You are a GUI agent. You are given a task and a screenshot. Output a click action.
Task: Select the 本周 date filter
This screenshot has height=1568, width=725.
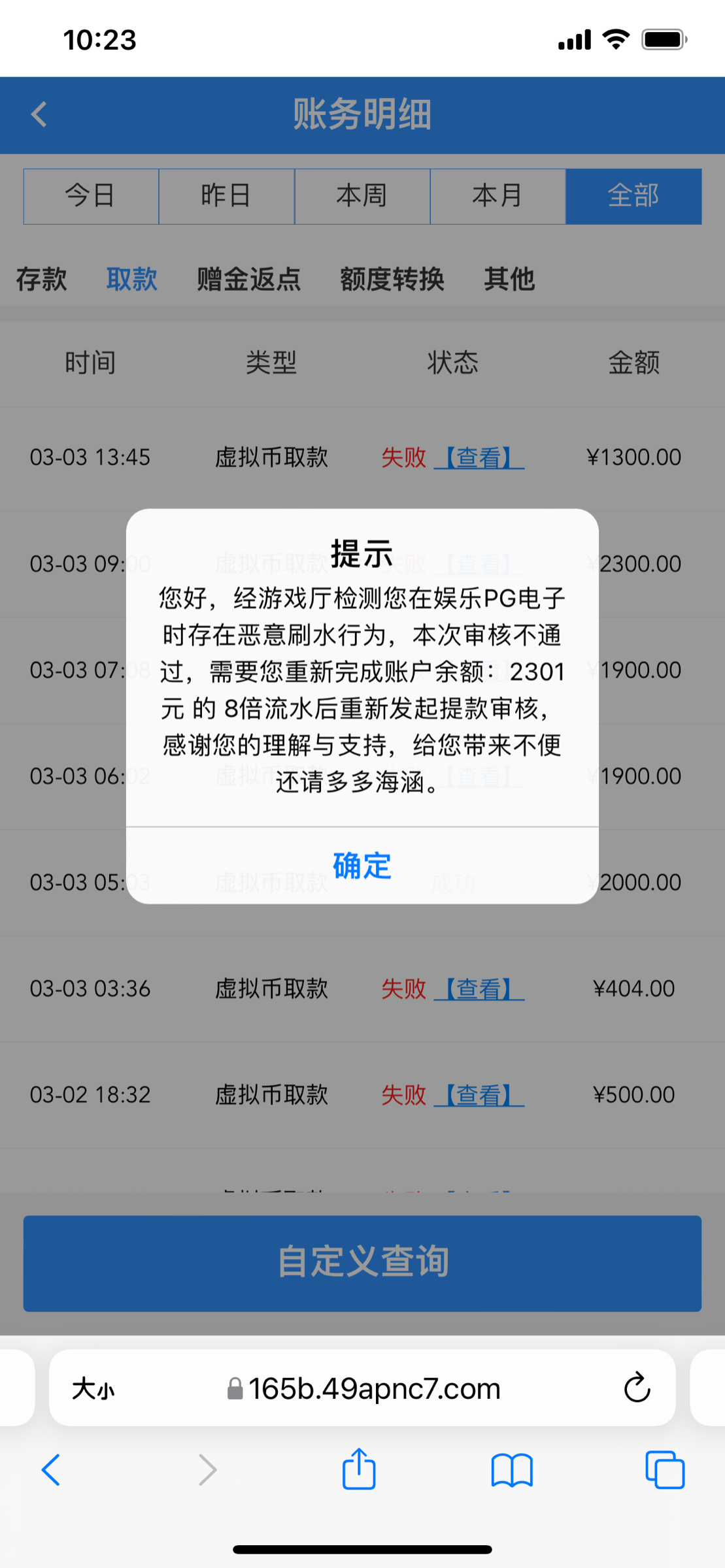[362, 196]
